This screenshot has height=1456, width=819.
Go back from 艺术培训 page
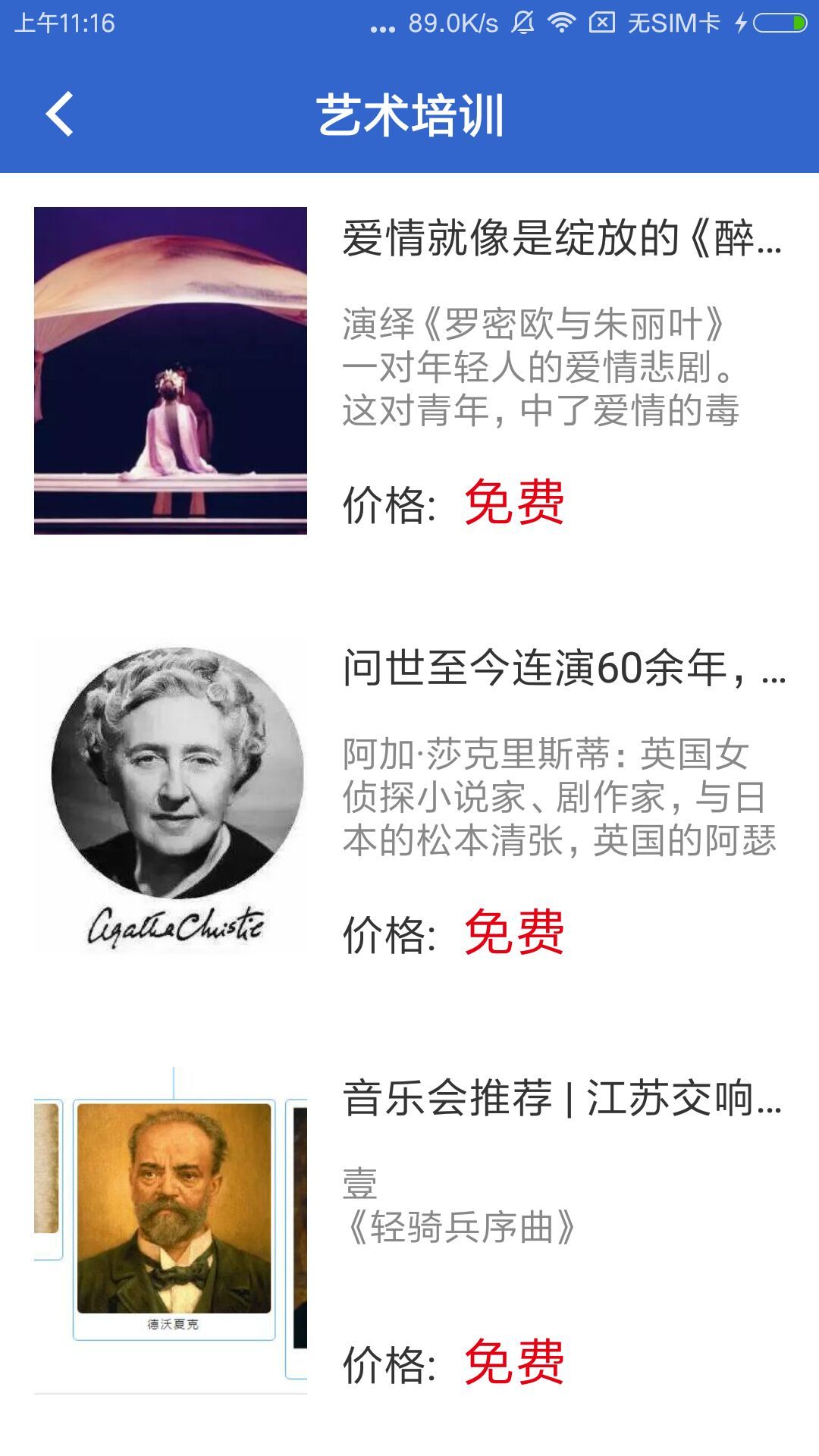click(x=60, y=115)
